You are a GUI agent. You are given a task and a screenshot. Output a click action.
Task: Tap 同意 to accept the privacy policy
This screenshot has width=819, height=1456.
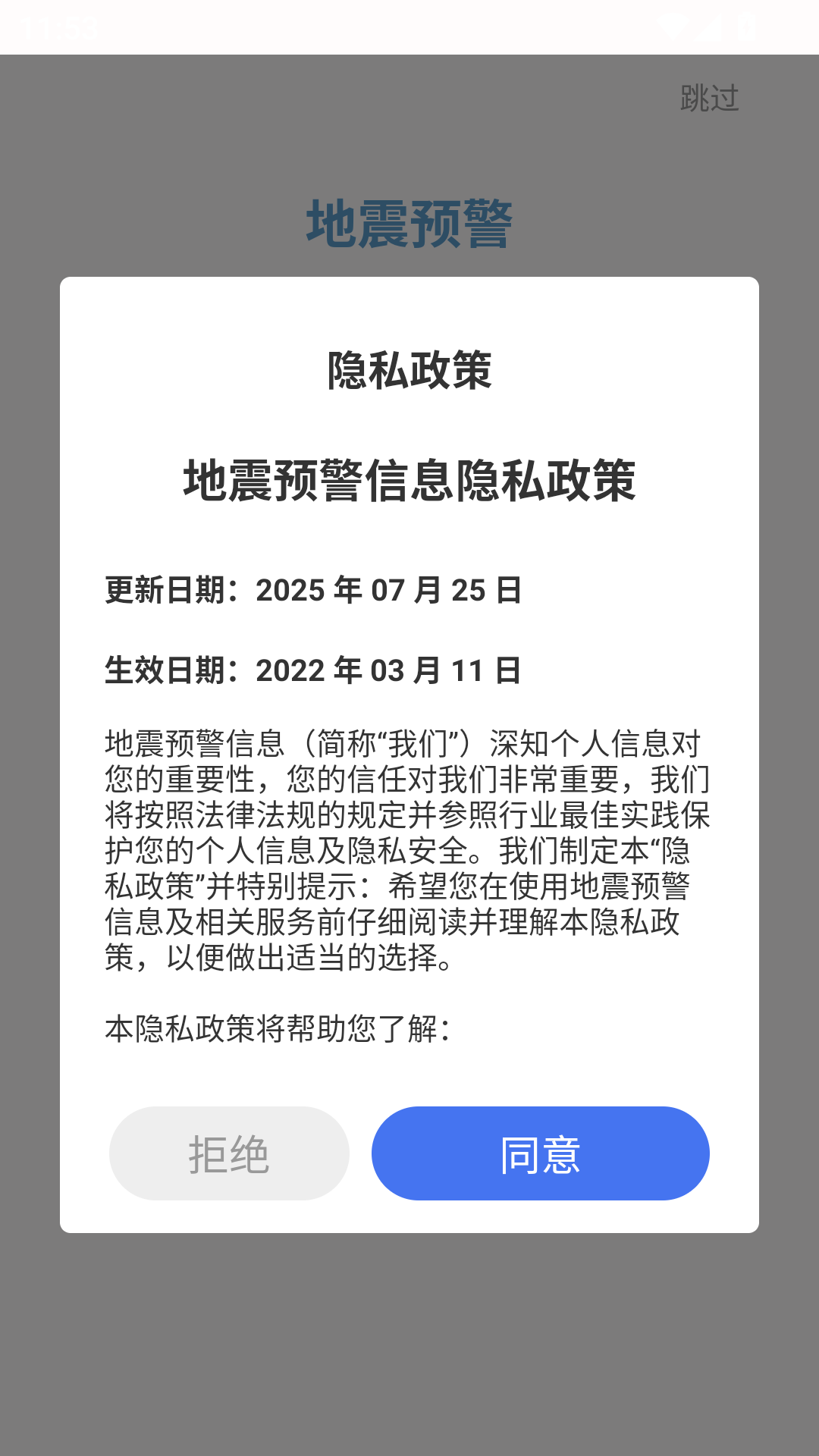[x=540, y=1153]
